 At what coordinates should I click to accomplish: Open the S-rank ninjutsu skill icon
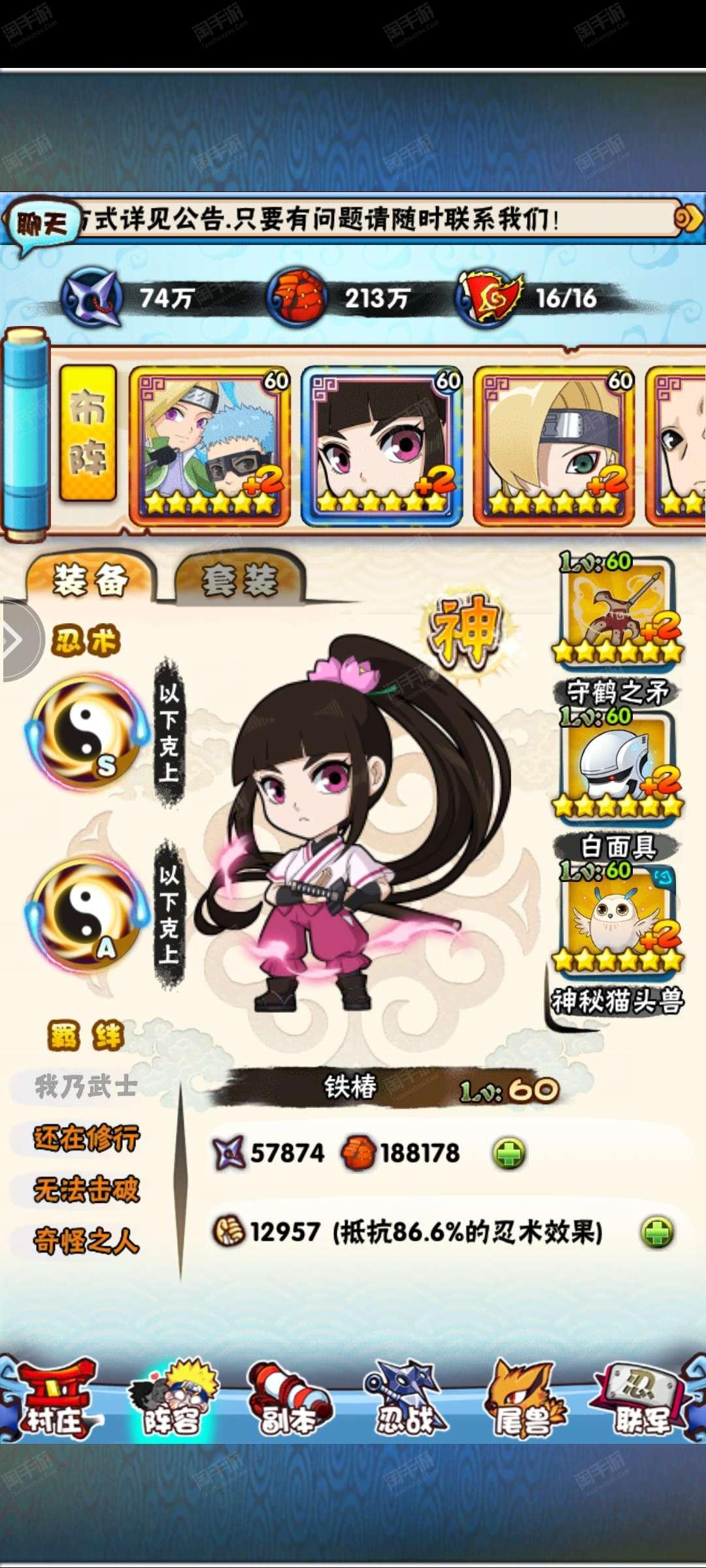(86, 732)
